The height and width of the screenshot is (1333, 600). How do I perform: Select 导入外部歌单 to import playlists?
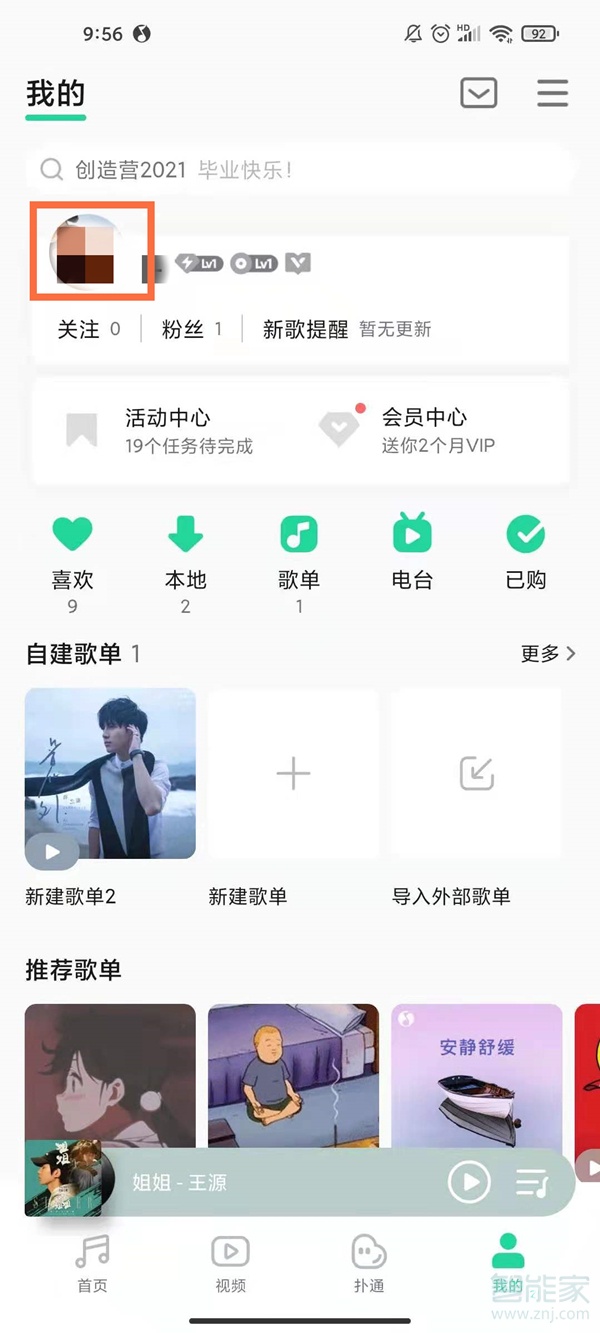pos(476,773)
